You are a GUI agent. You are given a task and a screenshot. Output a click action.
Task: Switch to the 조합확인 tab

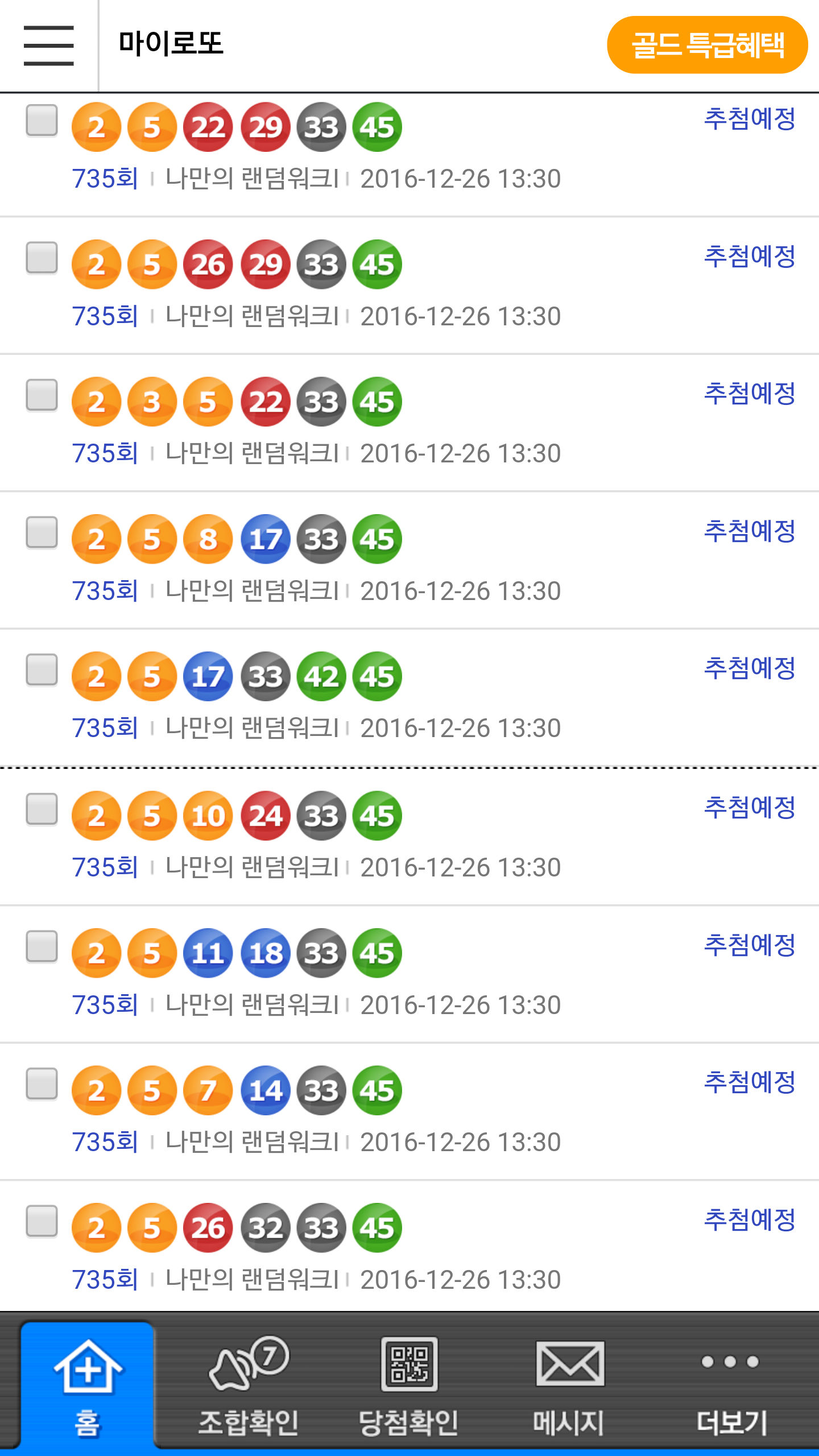248,1384
